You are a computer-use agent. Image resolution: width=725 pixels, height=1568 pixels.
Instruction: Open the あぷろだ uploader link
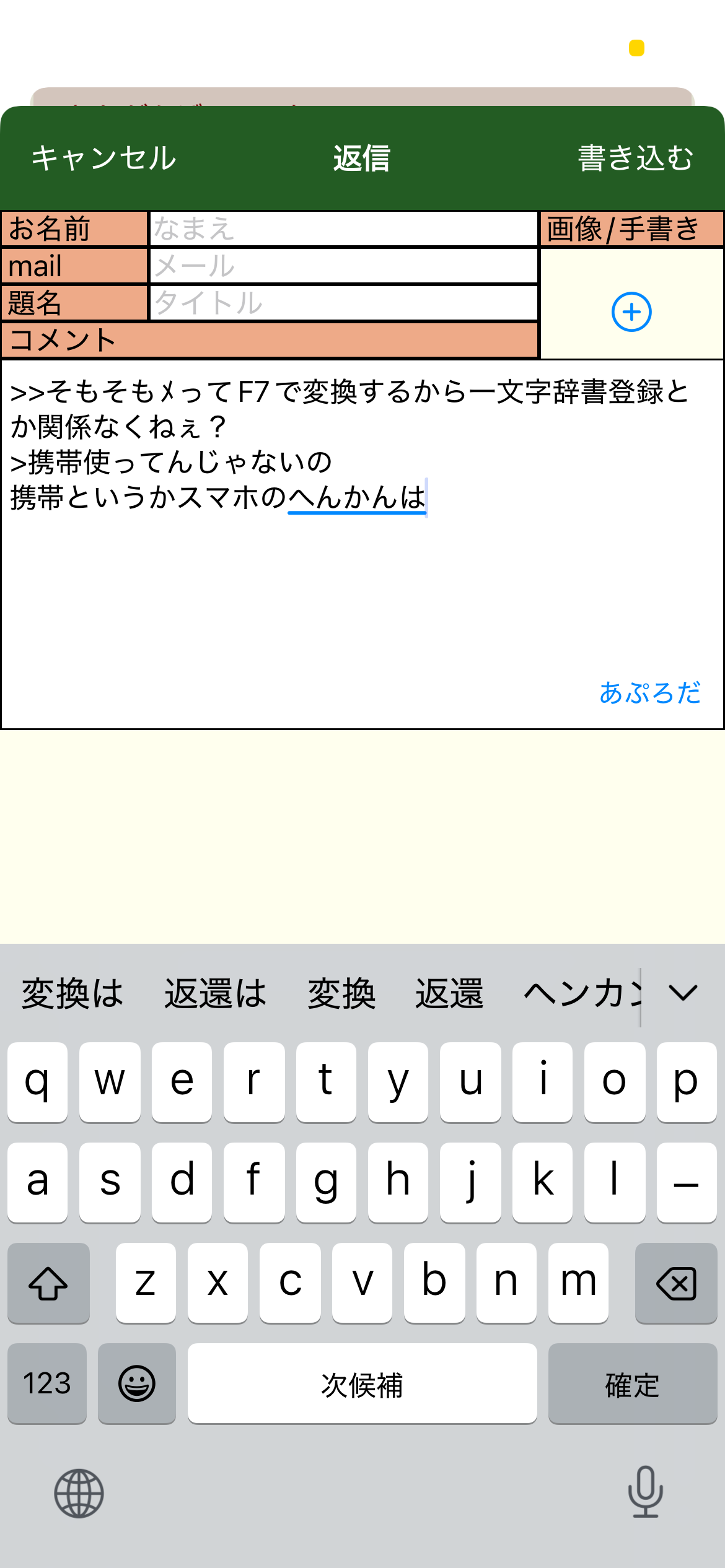point(650,692)
